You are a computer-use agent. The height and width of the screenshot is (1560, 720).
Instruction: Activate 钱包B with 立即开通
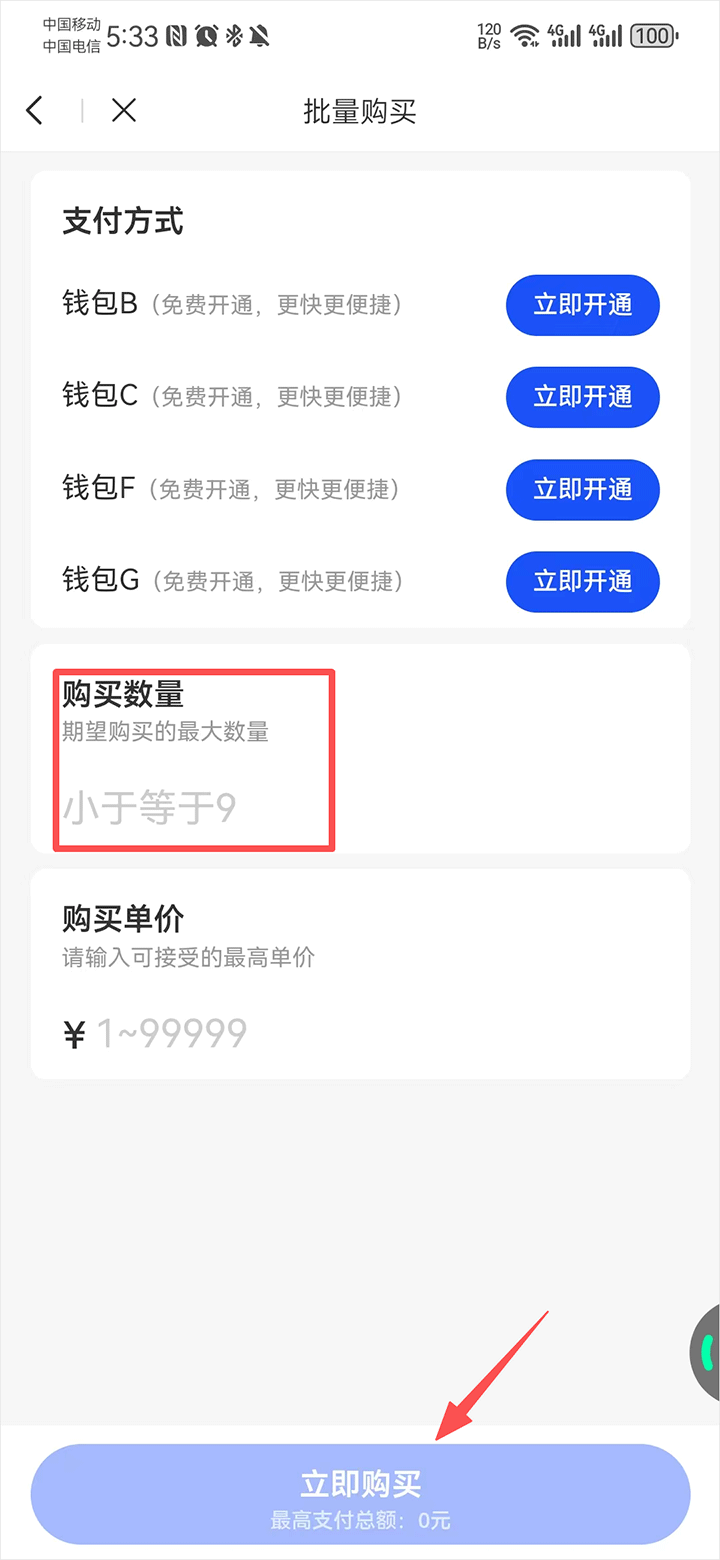point(582,305)
